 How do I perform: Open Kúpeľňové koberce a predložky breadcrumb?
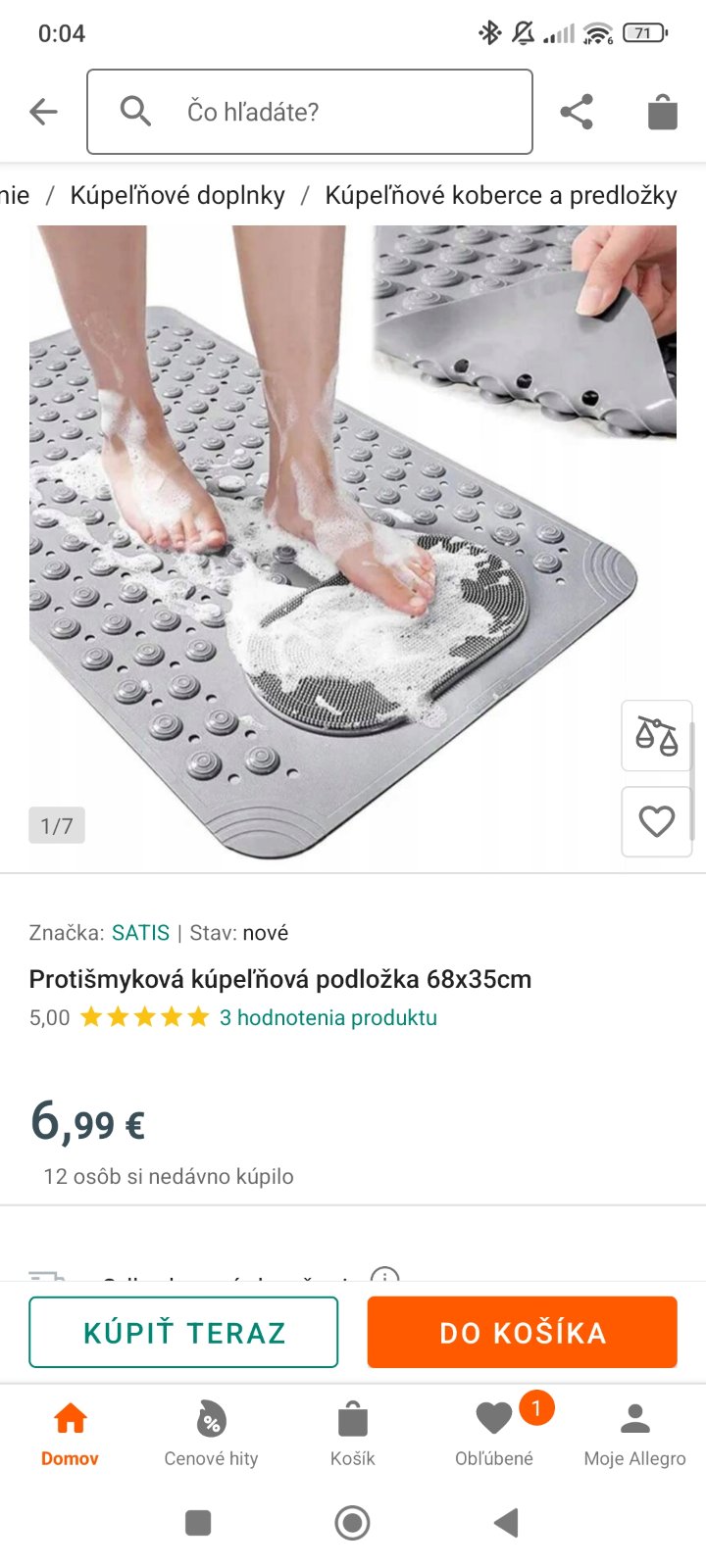[500, 195]
